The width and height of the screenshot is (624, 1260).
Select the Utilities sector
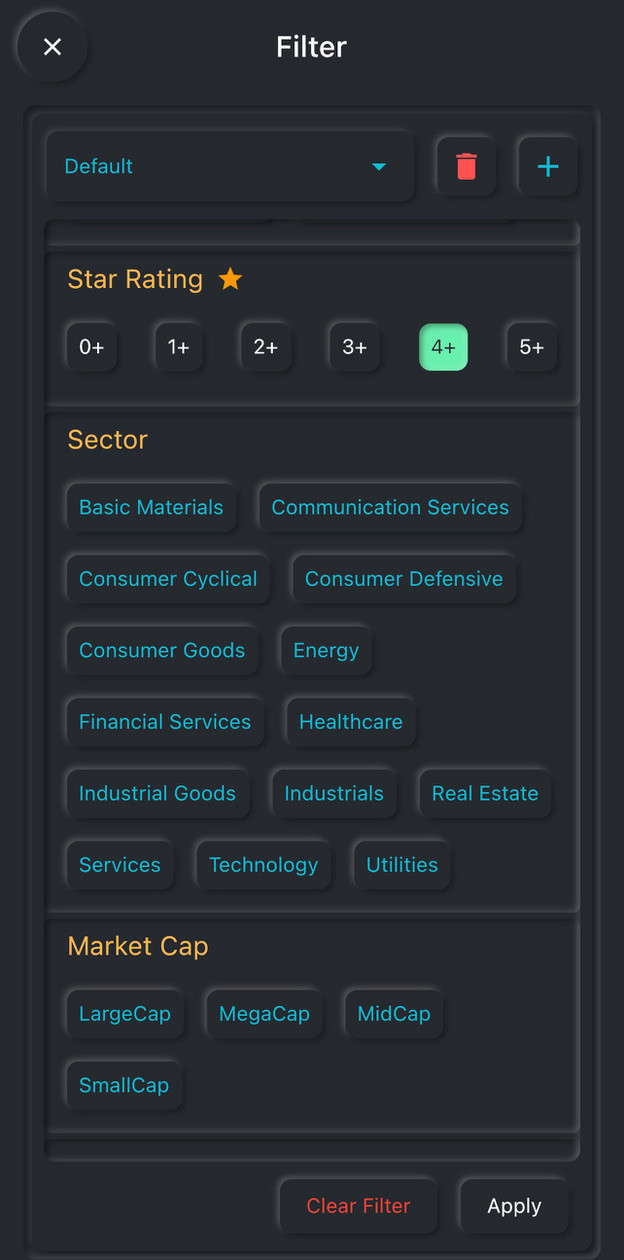pyautogui.click(x=402, y=865)
